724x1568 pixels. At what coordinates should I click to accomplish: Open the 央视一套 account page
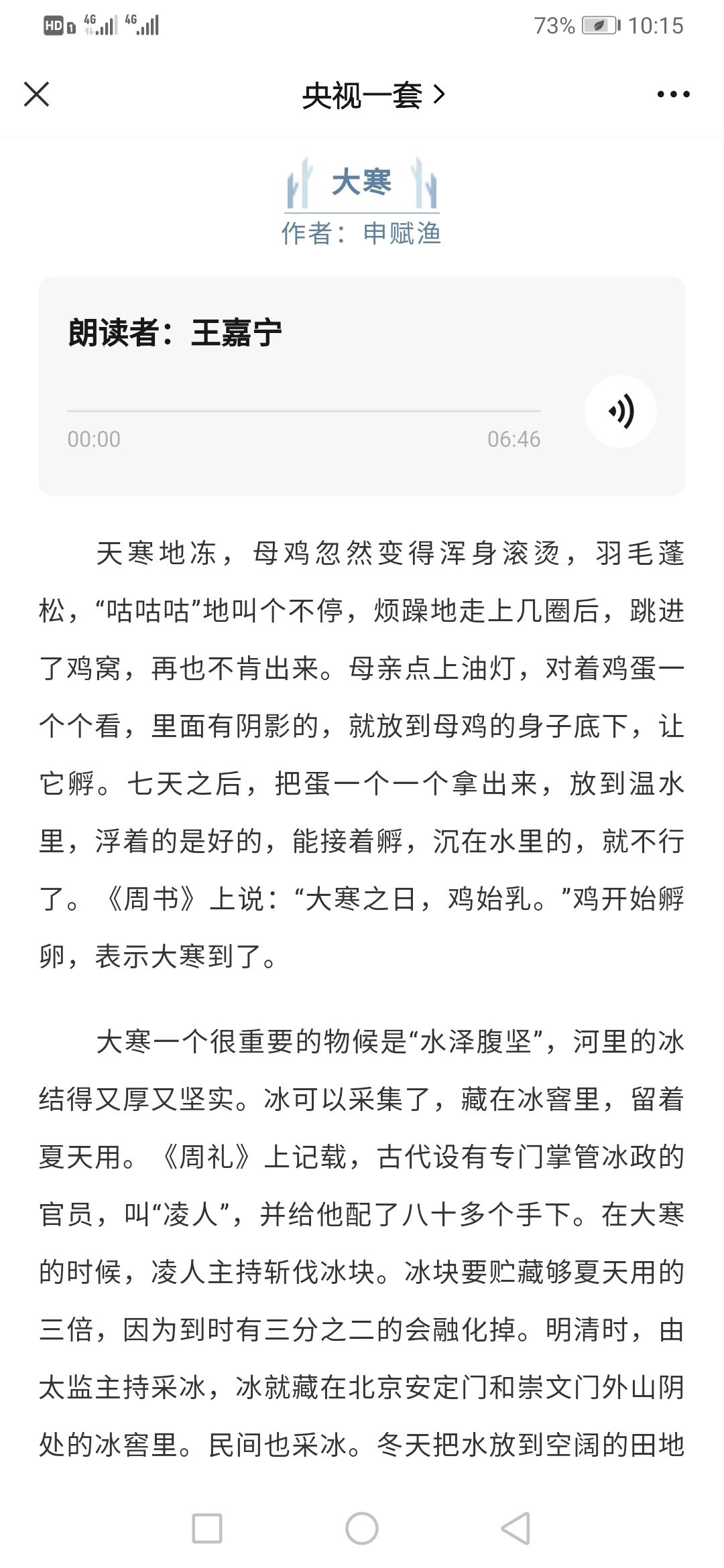[373, 94]
